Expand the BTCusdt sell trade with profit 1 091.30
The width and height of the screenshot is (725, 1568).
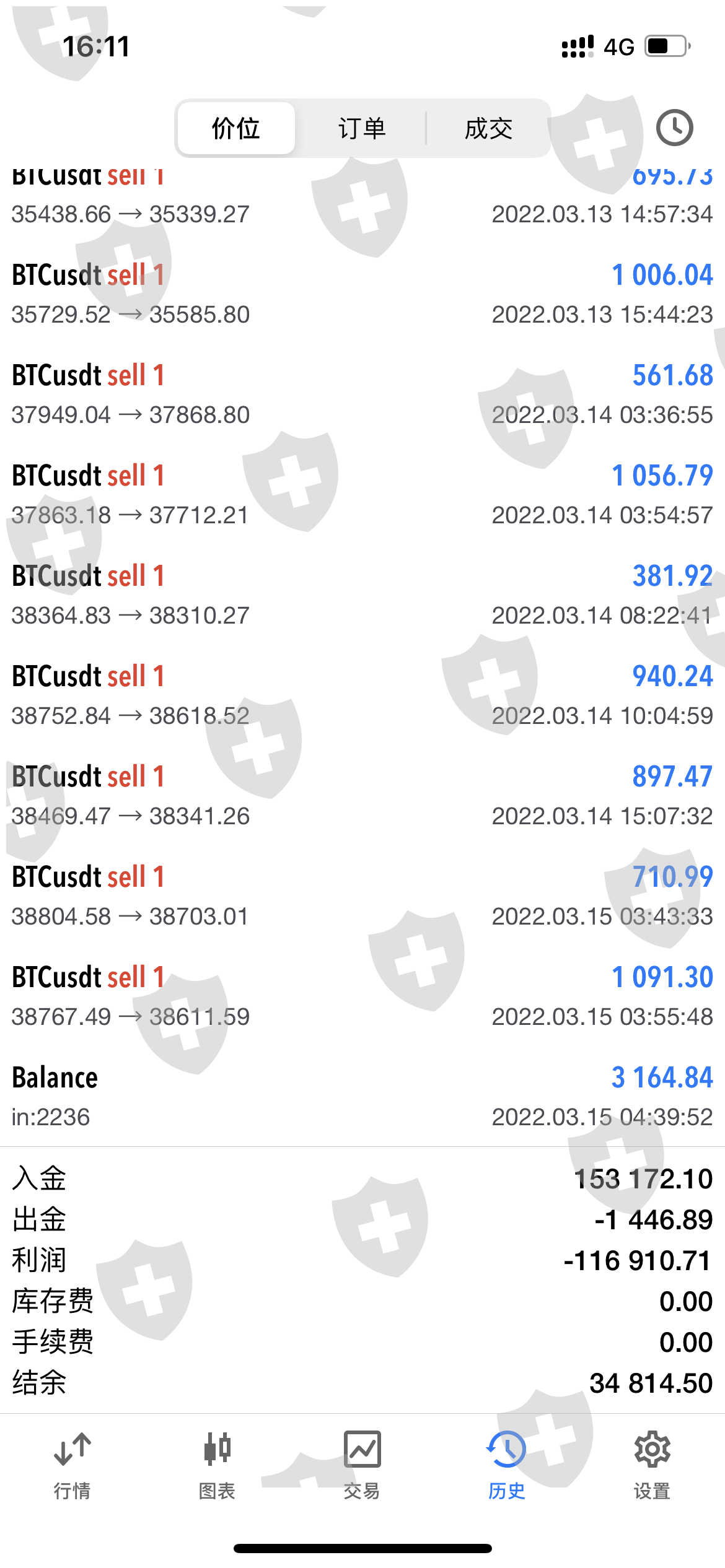tap(362, 996)
